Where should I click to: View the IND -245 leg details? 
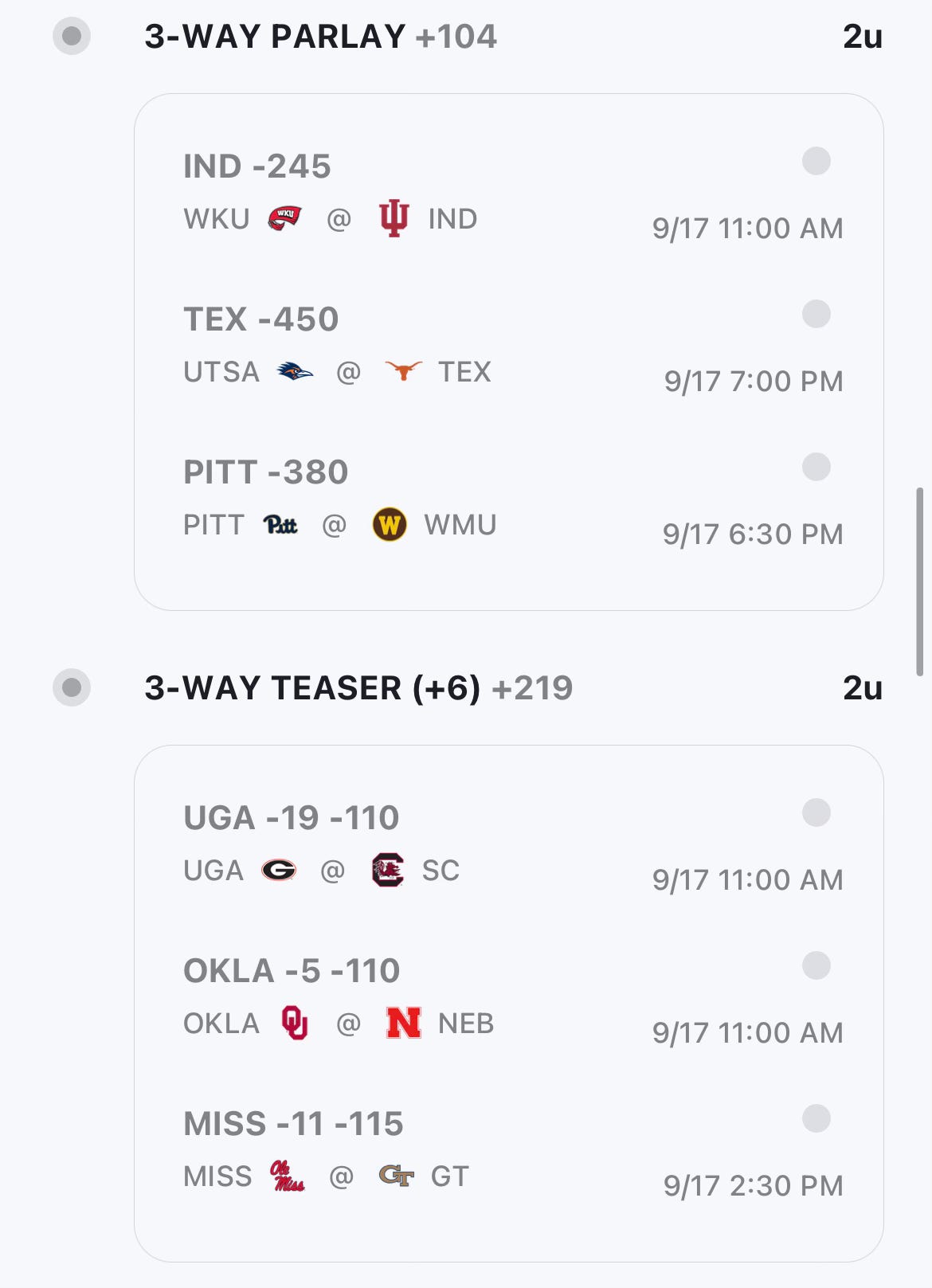(257, 166)
